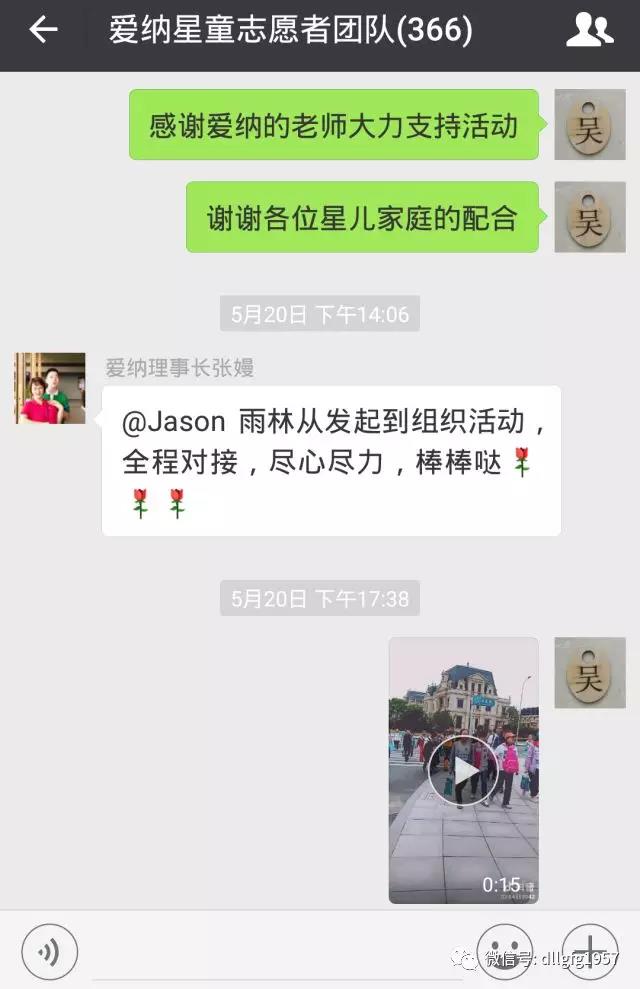Image resolution: width=640 pixels, height=989 pixels.
Task: Open 爱纳理事长张嫚's profile avatar
Action: (50, 388)
